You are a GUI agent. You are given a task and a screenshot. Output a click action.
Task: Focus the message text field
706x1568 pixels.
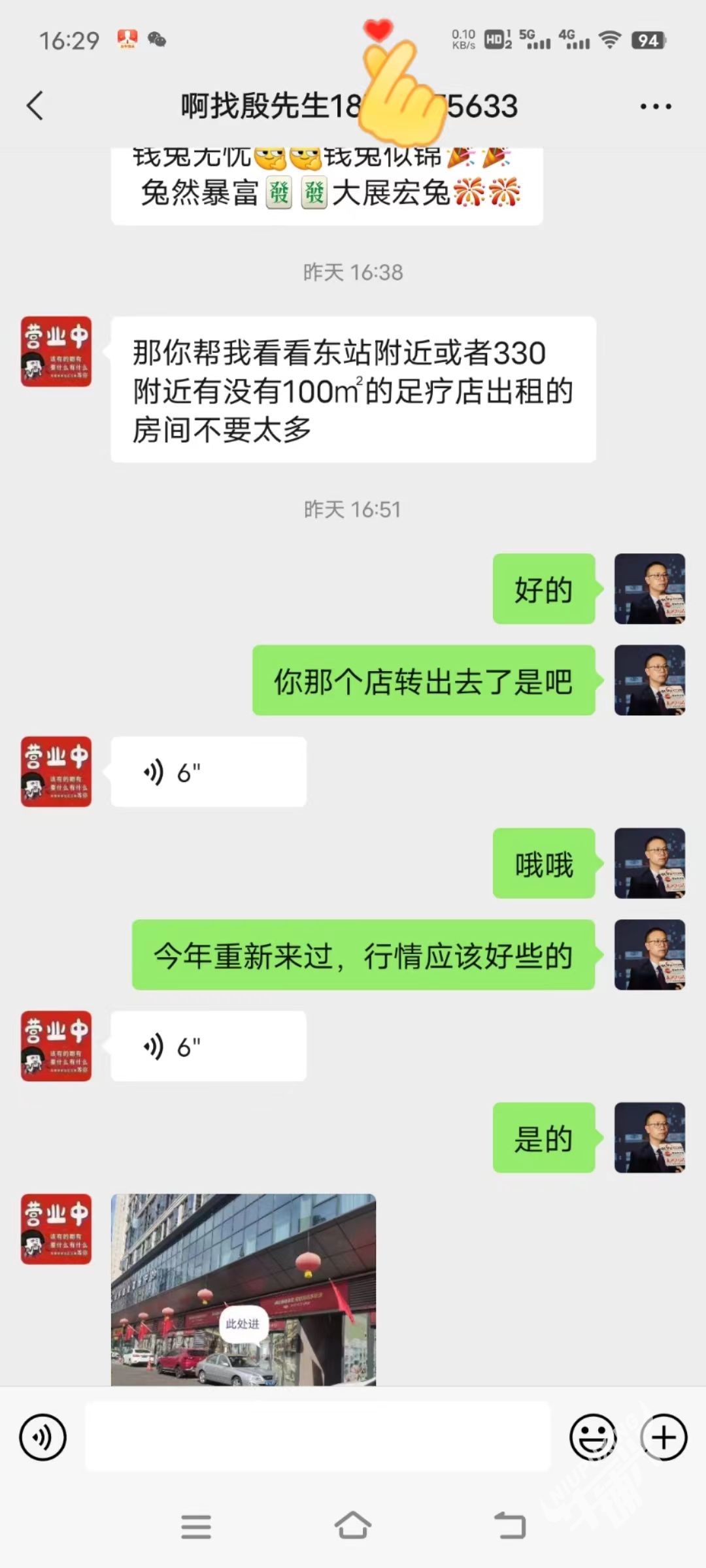tap(318, 1437)
